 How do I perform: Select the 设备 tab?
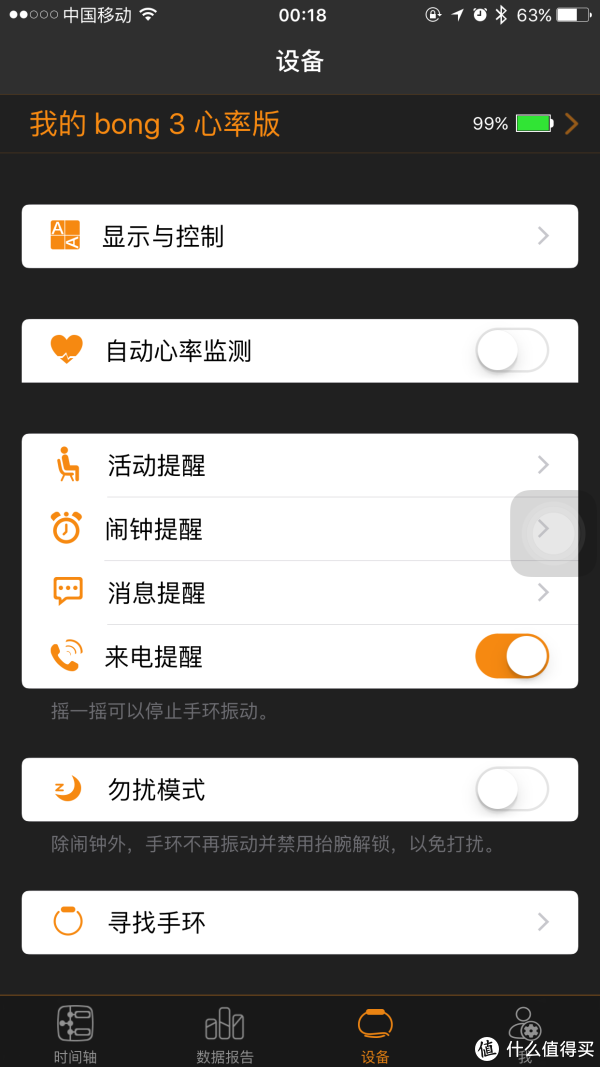pos(375,1033)
